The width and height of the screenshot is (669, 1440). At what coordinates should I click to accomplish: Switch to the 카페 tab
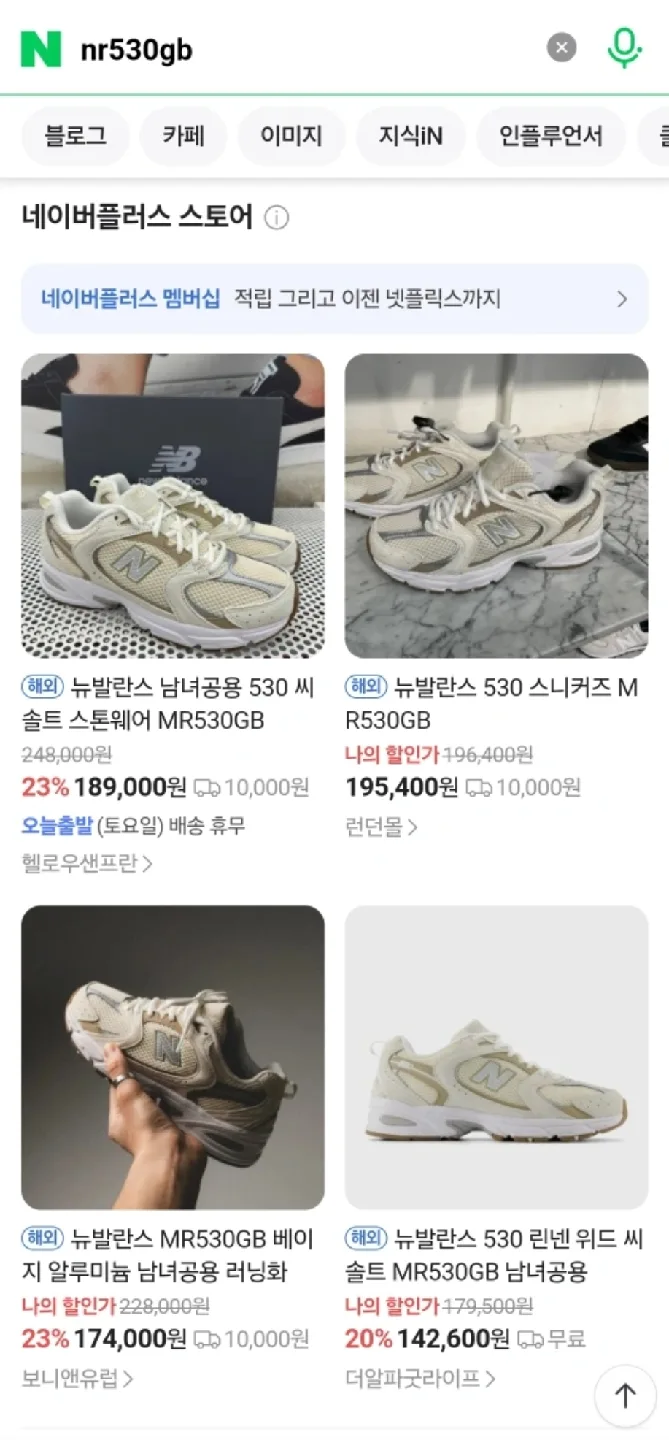tap(183, 136)
